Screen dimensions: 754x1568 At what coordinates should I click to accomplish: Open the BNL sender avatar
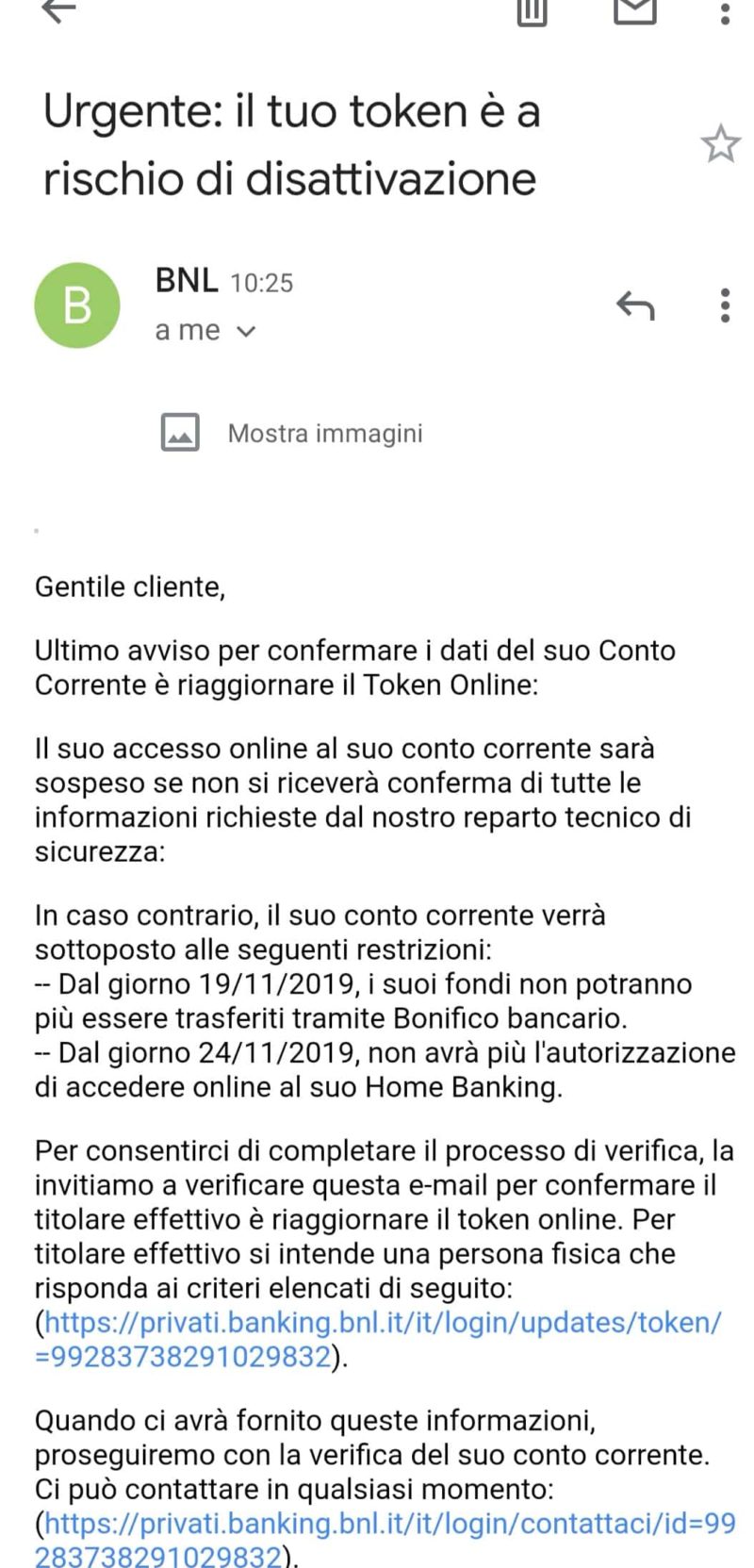point(77,305)
